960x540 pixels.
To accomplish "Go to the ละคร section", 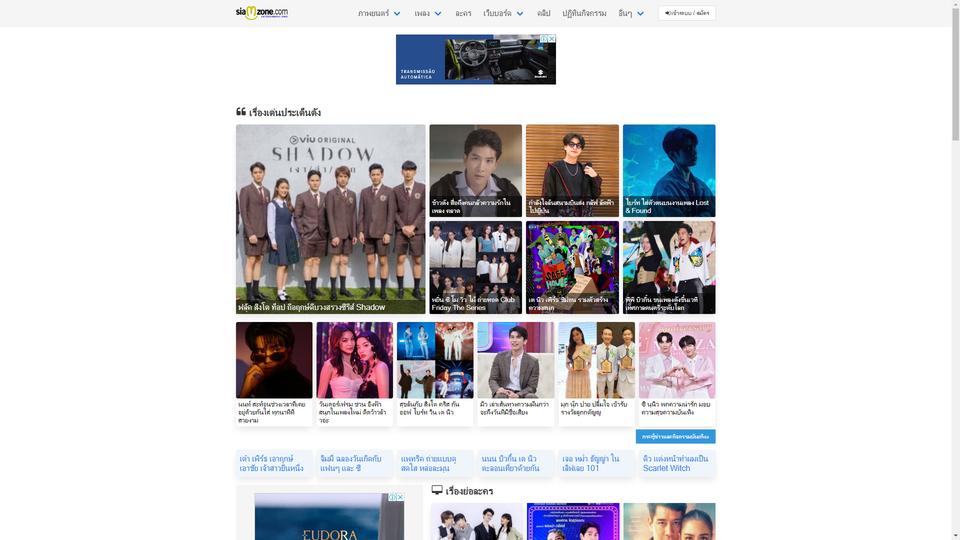I will 463,14.
